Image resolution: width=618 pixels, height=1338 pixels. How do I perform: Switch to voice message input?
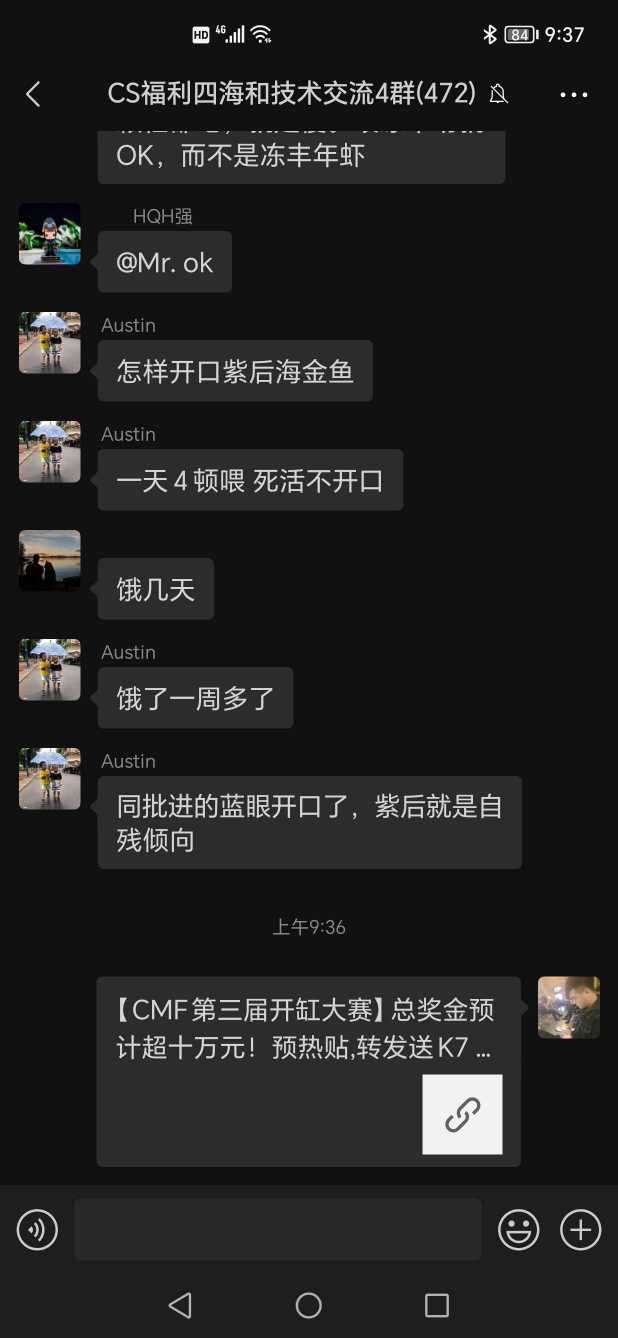point(38,1229)
